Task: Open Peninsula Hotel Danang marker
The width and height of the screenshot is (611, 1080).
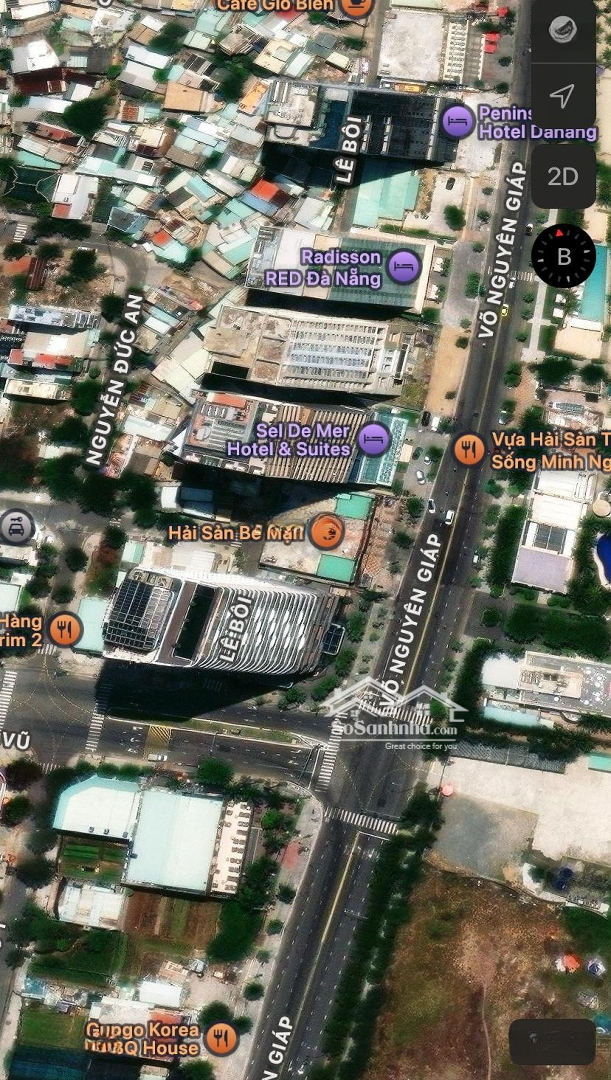Action: click(x=458, y=122)
